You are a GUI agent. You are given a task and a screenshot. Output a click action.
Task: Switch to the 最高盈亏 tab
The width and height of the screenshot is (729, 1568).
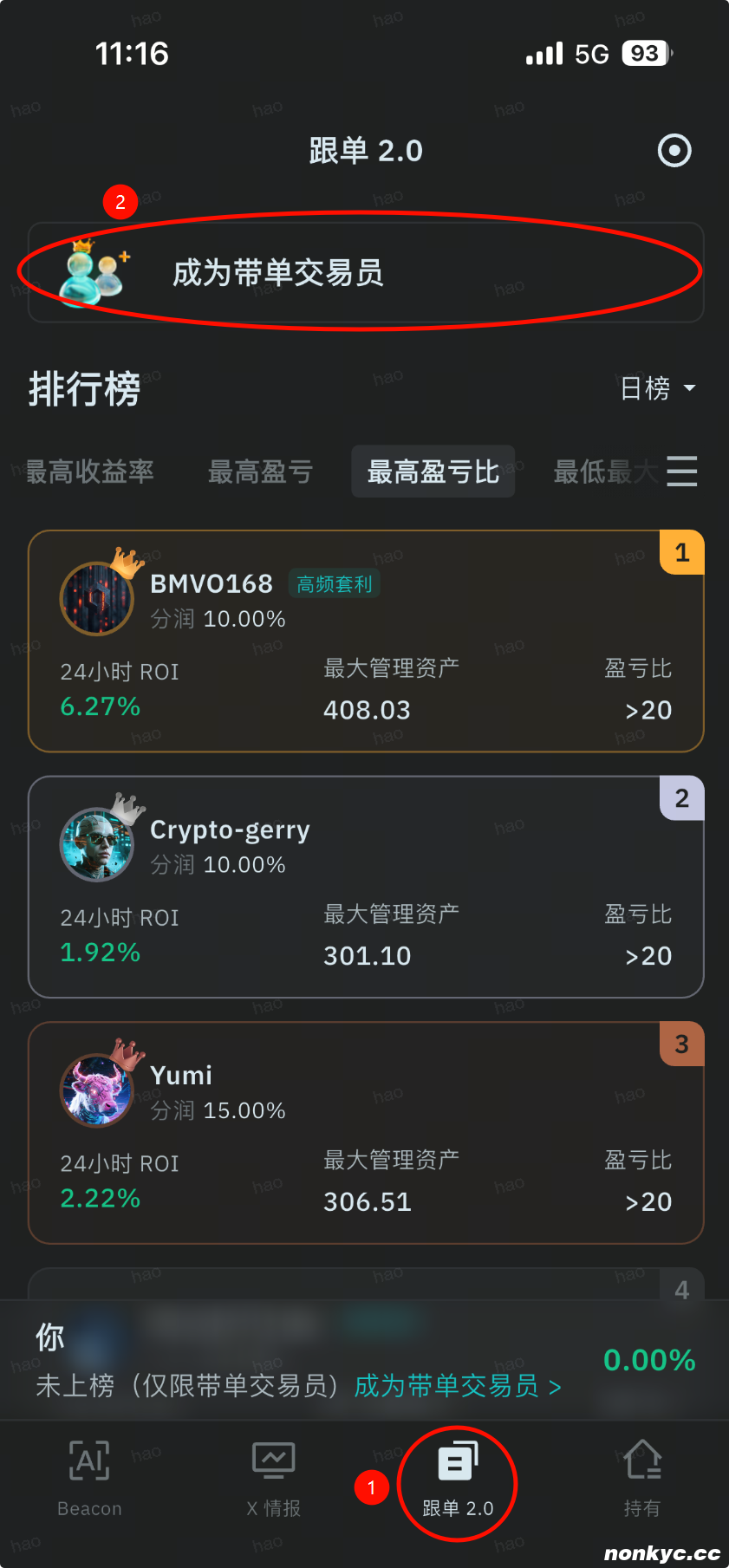click(260, 472)
